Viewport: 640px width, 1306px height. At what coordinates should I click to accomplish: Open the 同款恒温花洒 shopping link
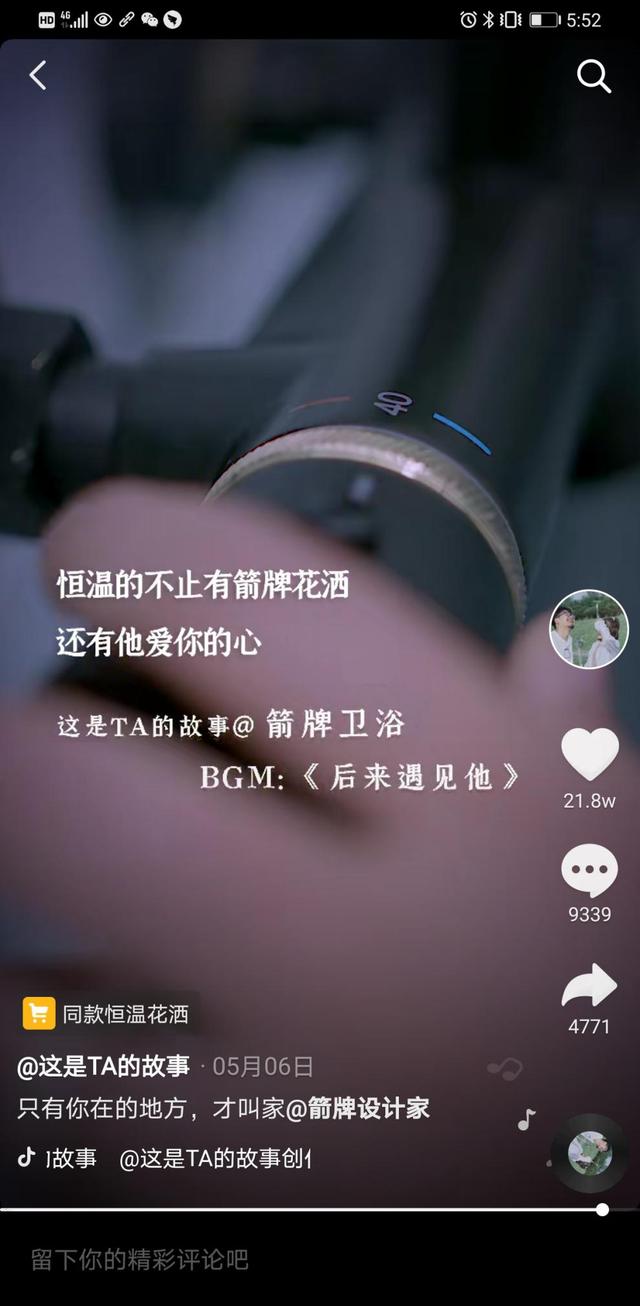(x=107, y=1014)
